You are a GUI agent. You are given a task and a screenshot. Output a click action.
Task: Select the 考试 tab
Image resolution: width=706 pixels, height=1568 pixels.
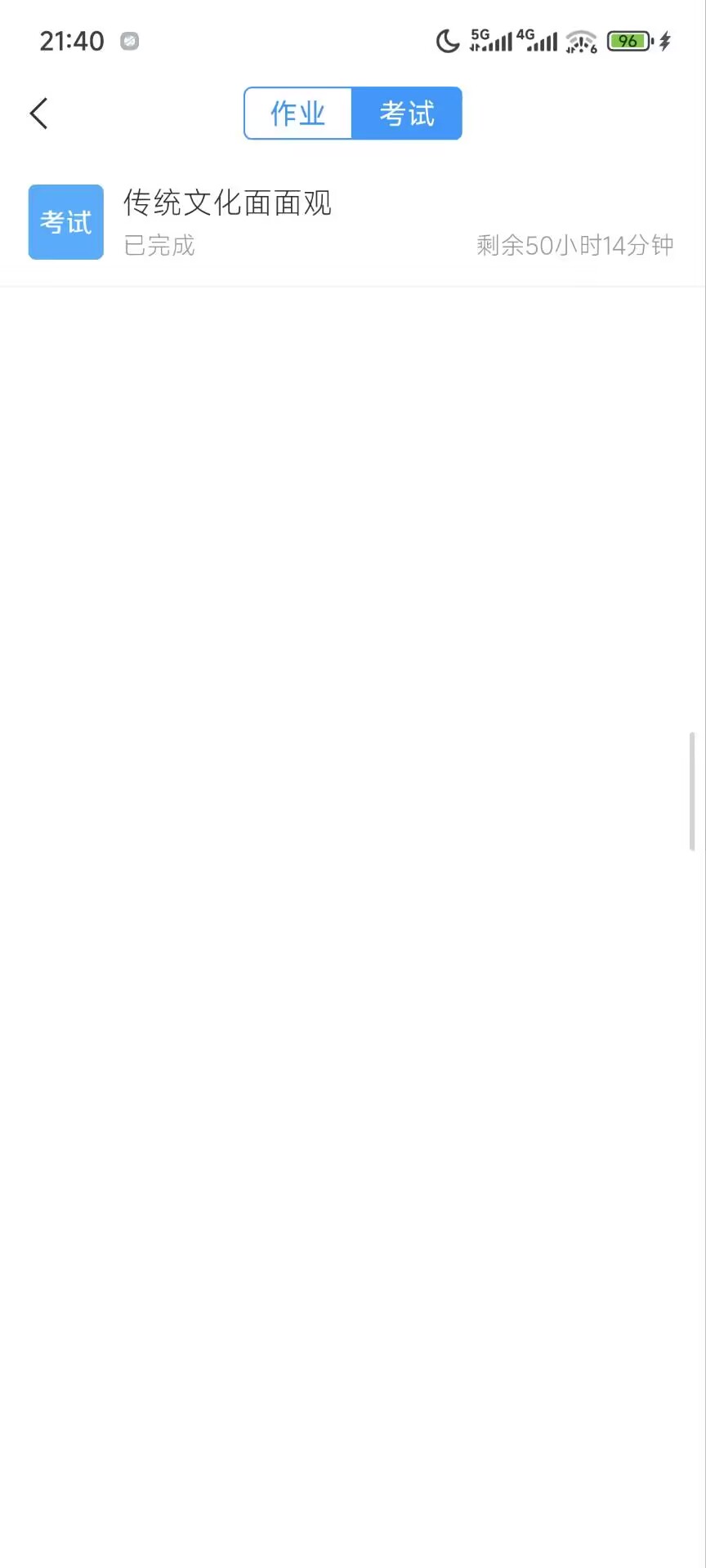[x=407, y=114]
